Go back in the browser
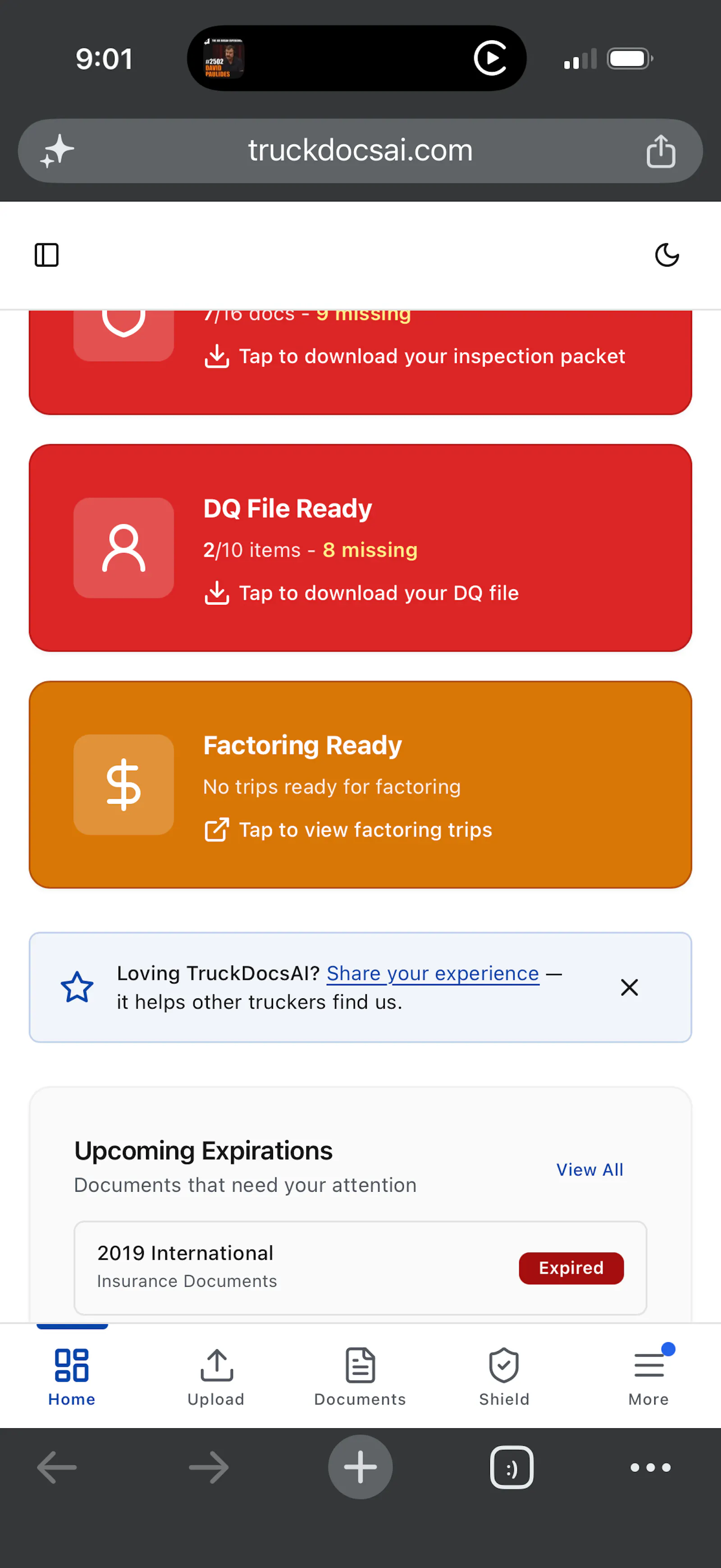 point(57,1467)
